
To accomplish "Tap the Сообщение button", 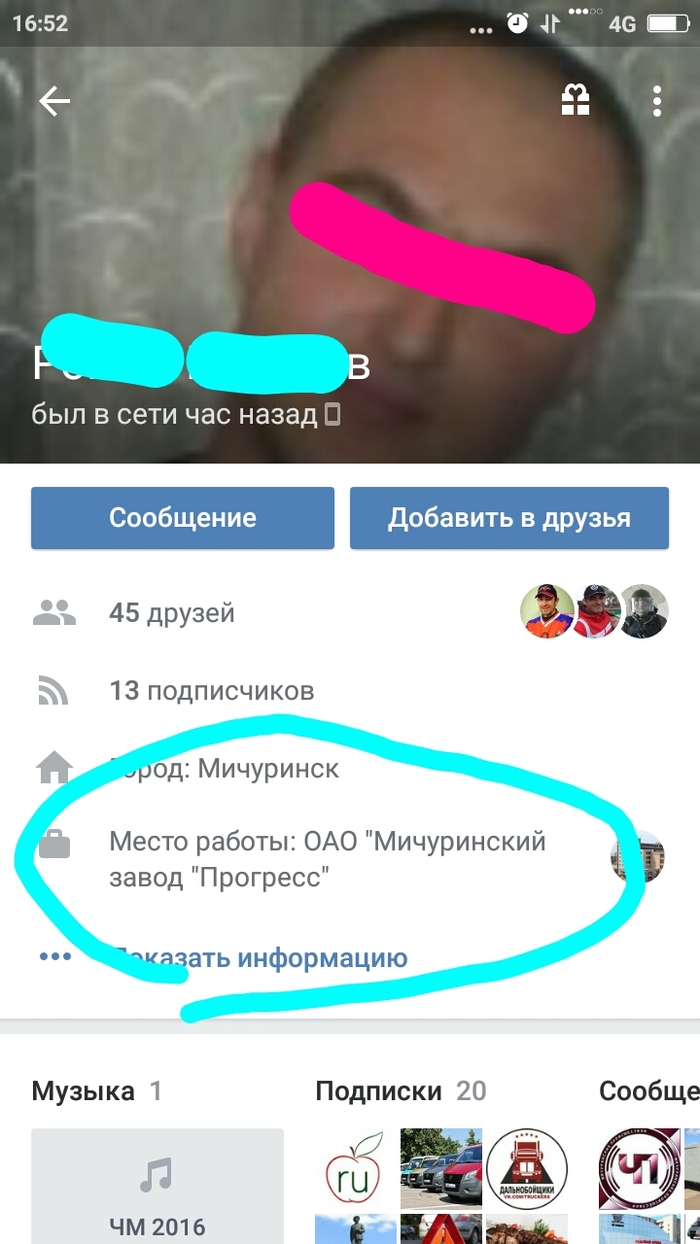I will click(x=182, y=518).
